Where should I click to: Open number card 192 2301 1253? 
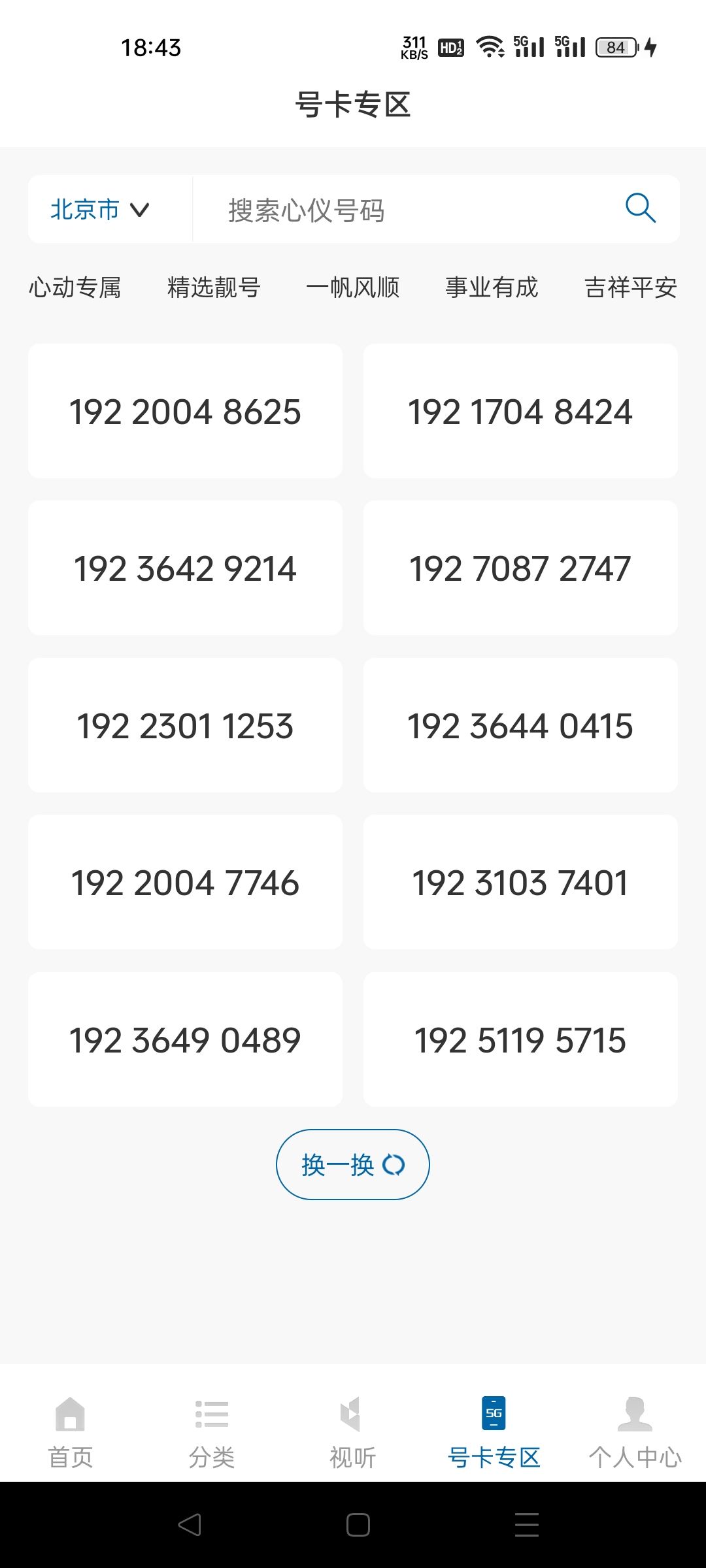(185, 726)
